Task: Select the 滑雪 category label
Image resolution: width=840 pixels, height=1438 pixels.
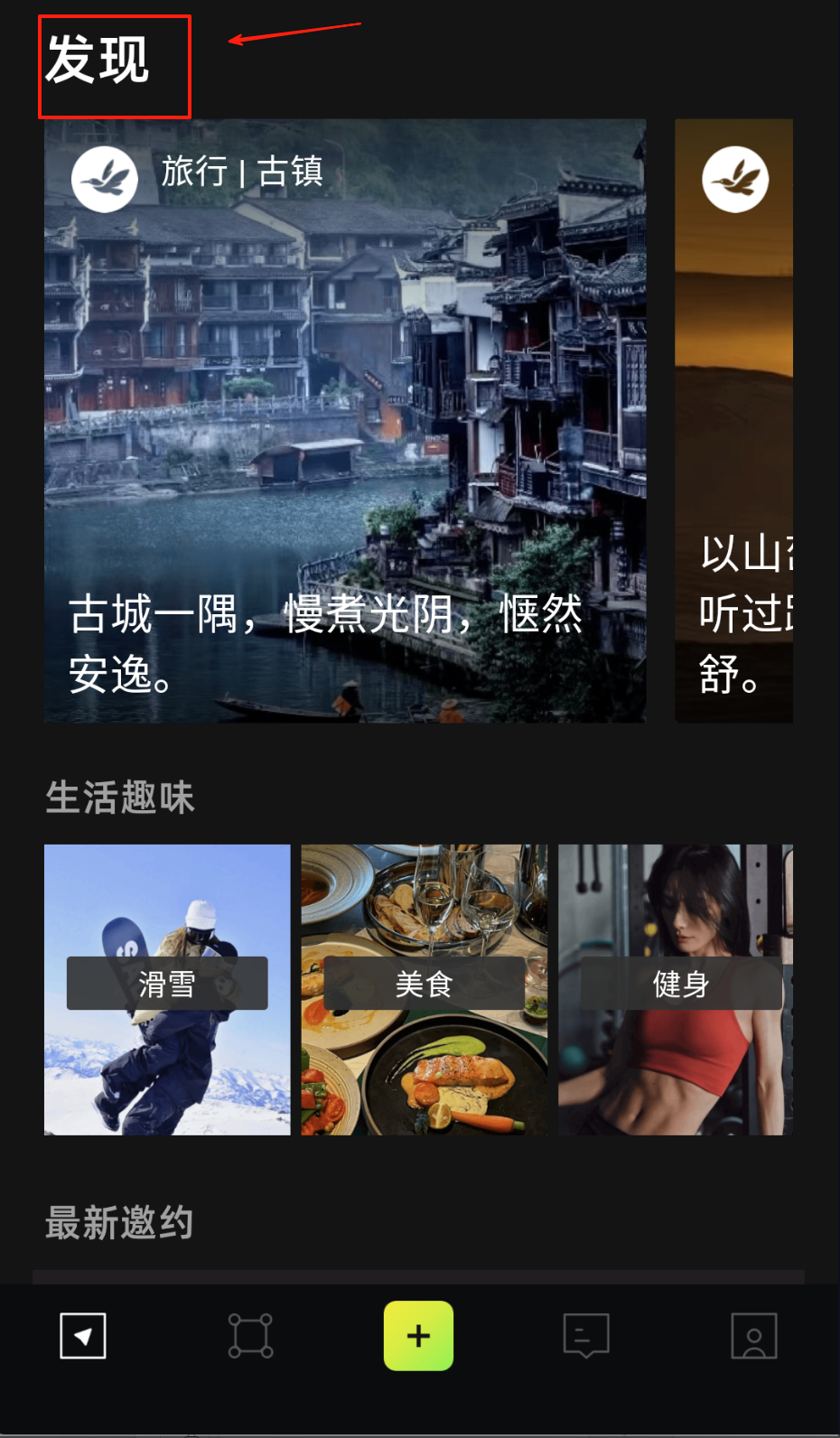Action: click(x=167, y=984)
